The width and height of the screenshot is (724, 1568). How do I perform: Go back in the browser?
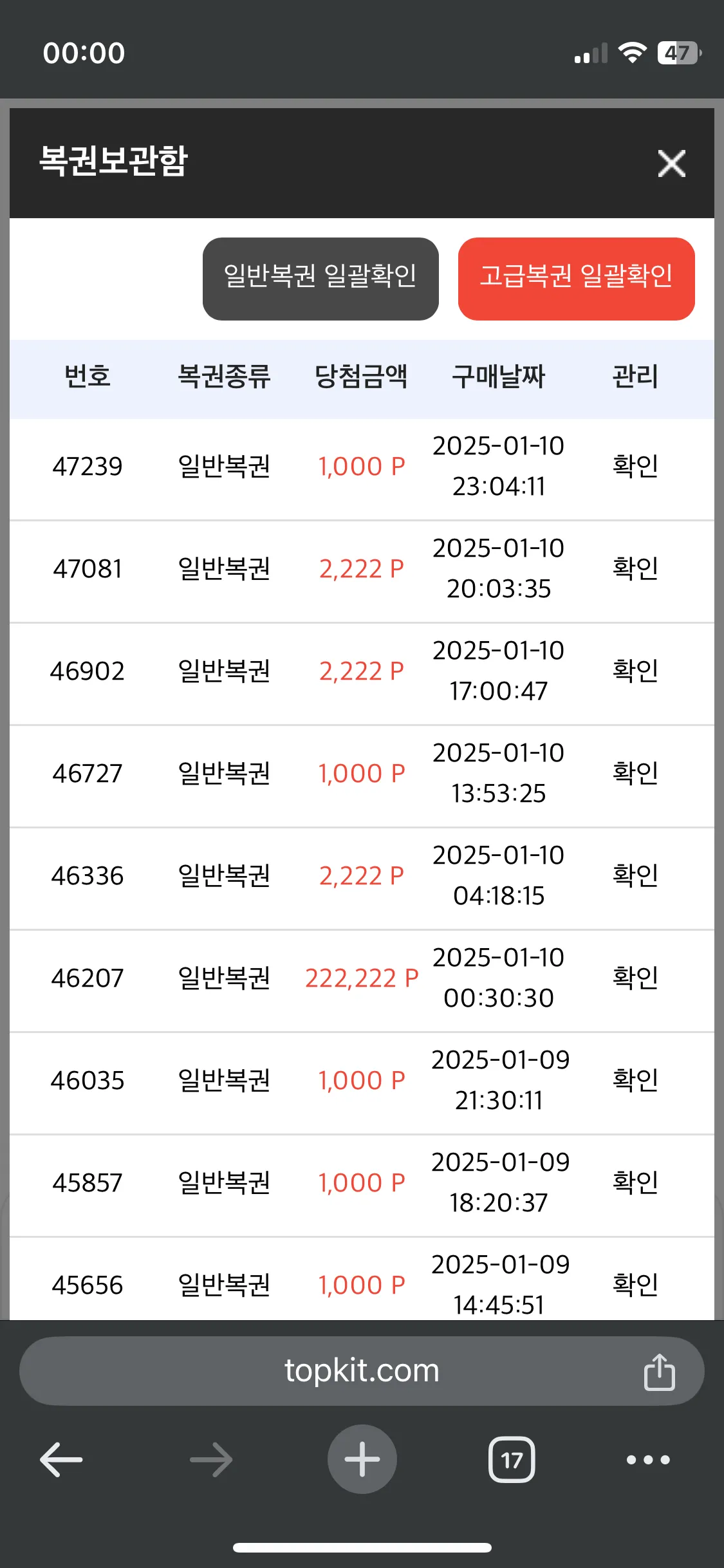pyautogui.click(x=61, y=1459)
